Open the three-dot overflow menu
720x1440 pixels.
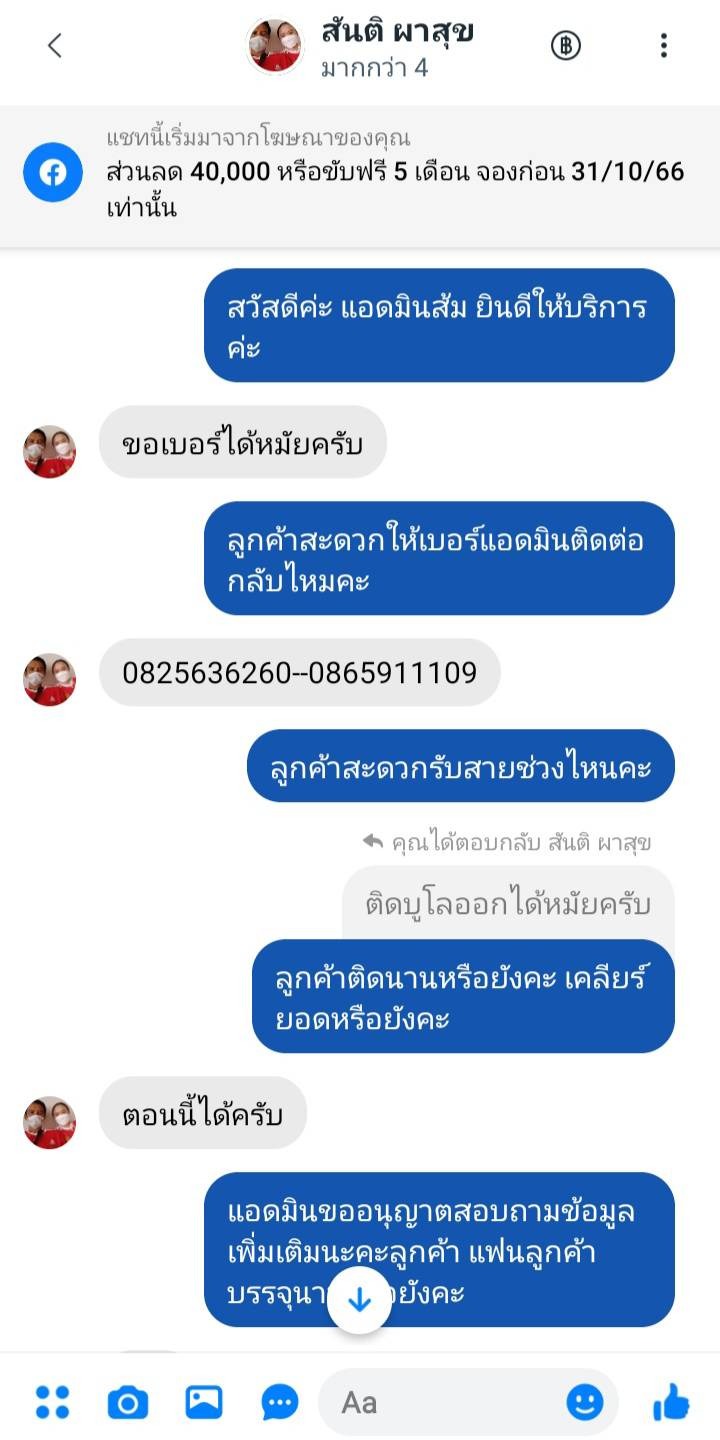coord(663,45)
